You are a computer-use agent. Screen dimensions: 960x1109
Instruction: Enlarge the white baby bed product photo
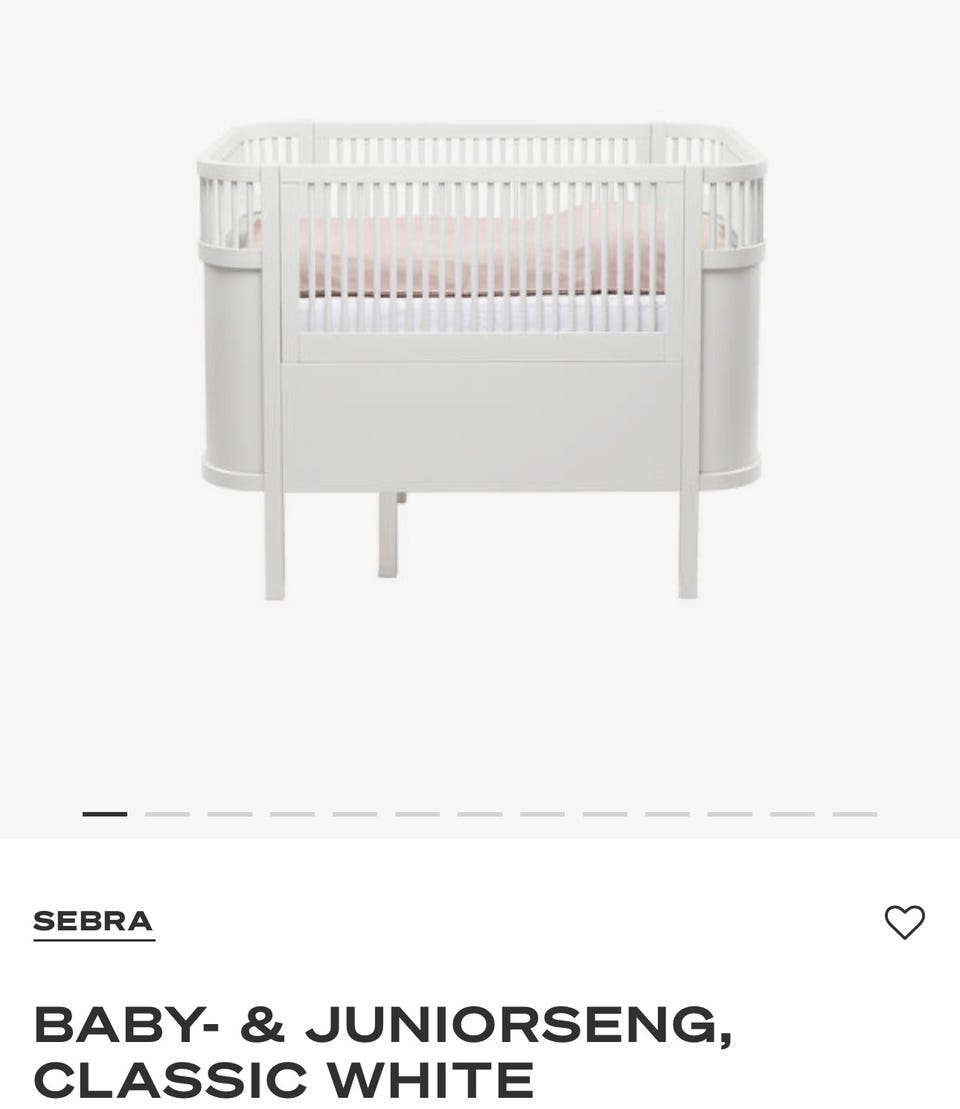click(x=482, y=360)
